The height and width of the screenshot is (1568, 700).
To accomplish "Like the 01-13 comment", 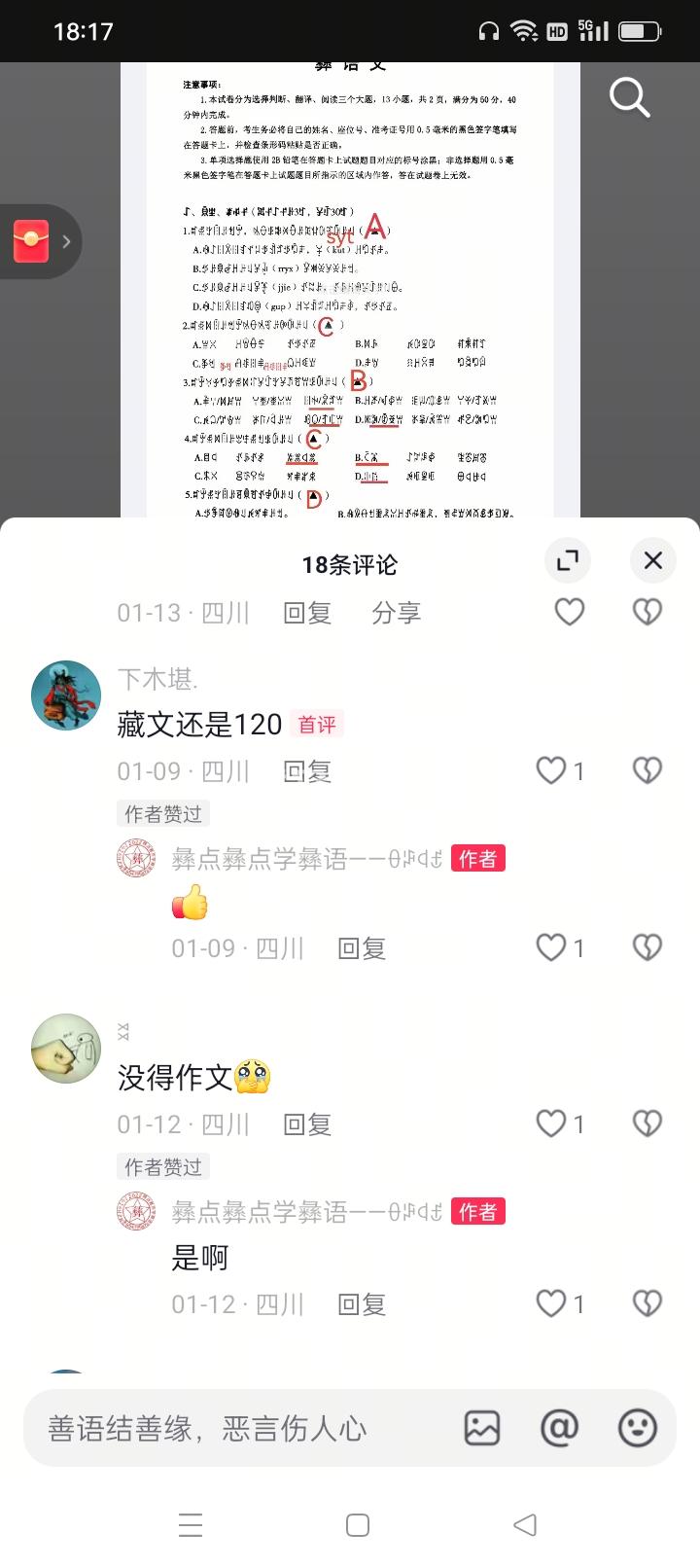I will (570, 612).
